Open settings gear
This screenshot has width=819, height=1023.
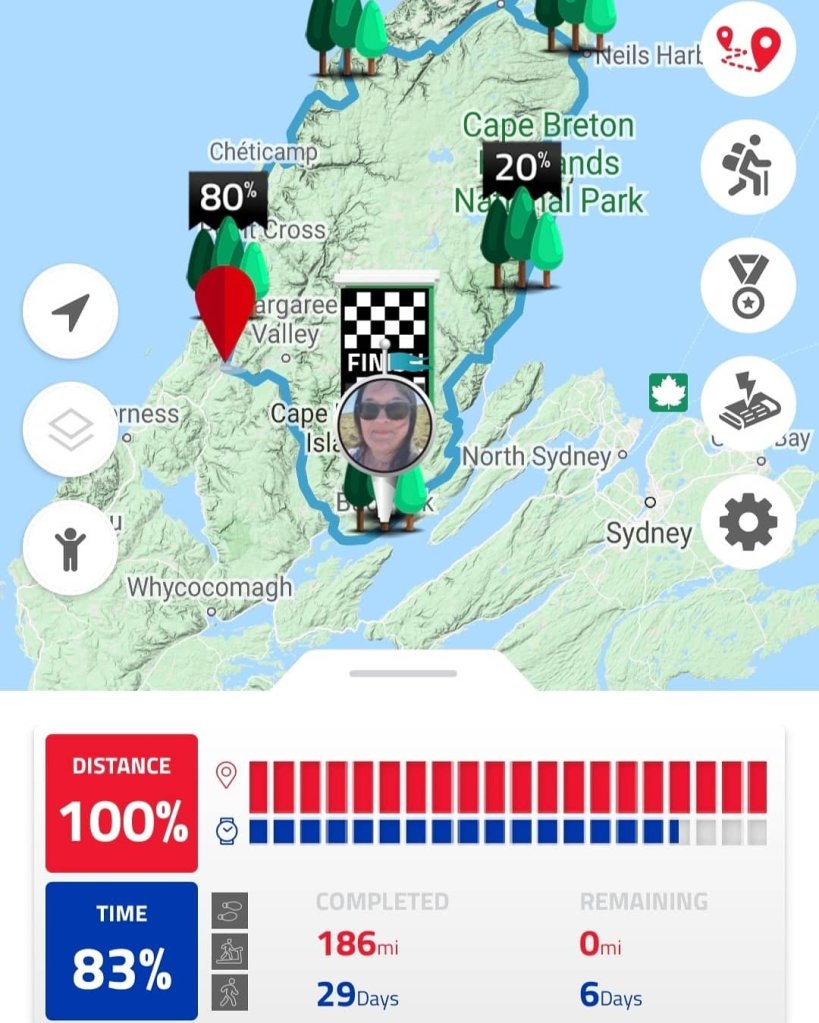748,522
